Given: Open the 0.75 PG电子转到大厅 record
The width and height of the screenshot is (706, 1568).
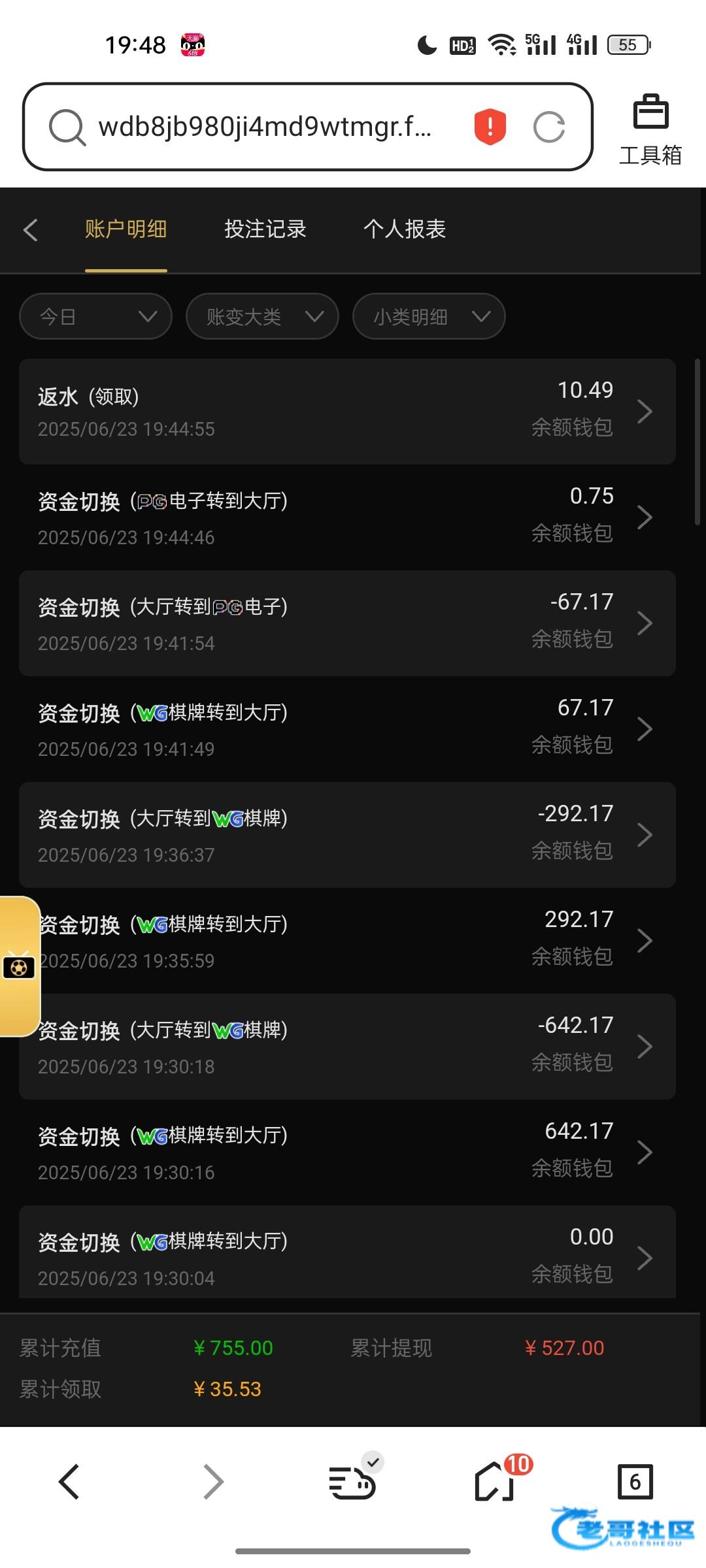Looking at the screenshot, I should point(347,517).
